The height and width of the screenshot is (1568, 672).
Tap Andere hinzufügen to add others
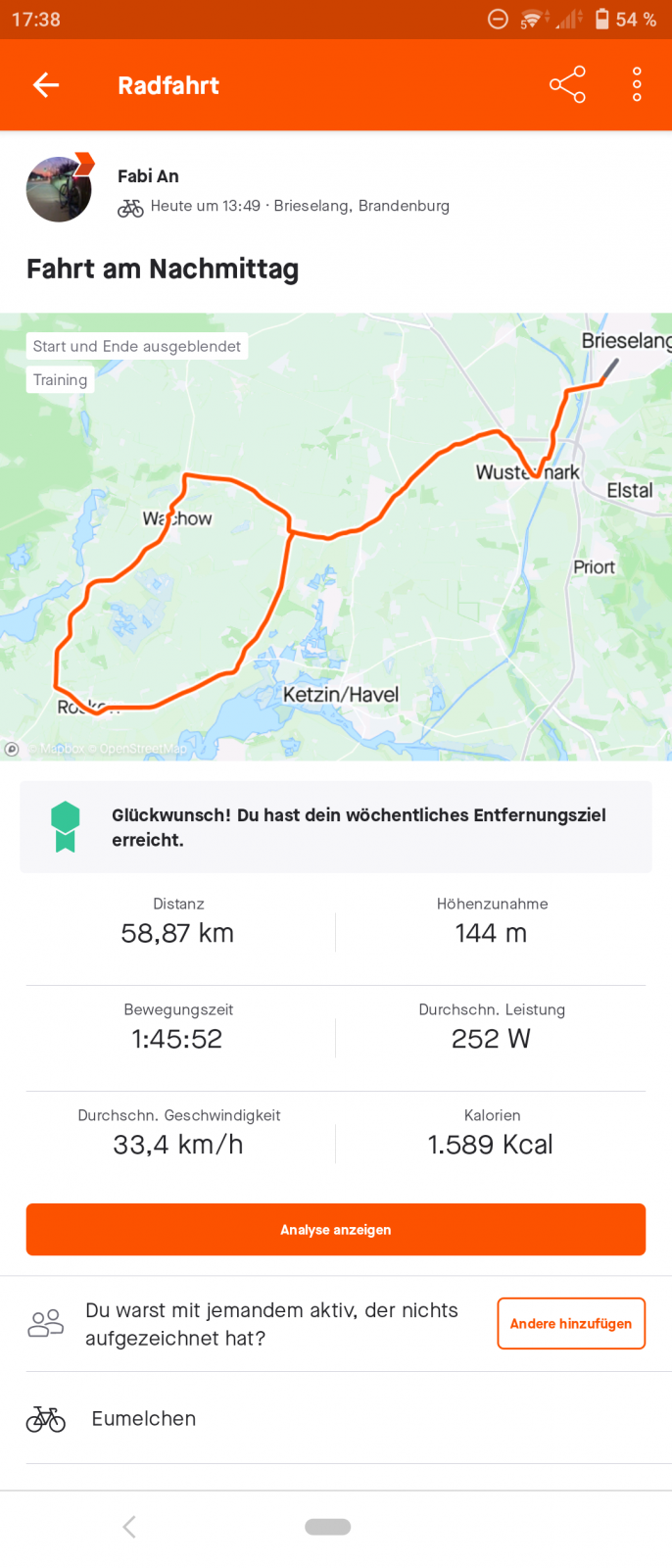coord(571,1323)
